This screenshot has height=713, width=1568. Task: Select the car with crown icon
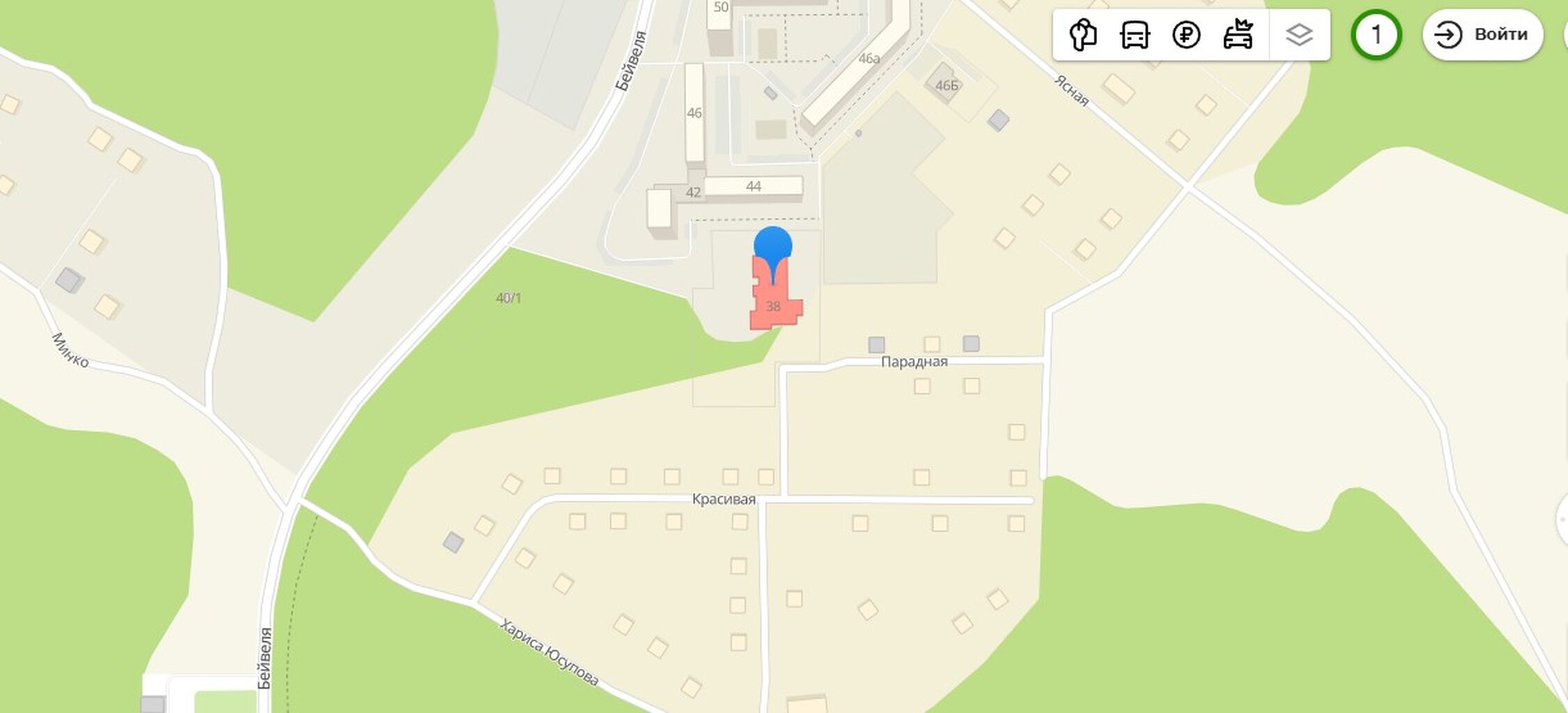tap(1238, 35)
